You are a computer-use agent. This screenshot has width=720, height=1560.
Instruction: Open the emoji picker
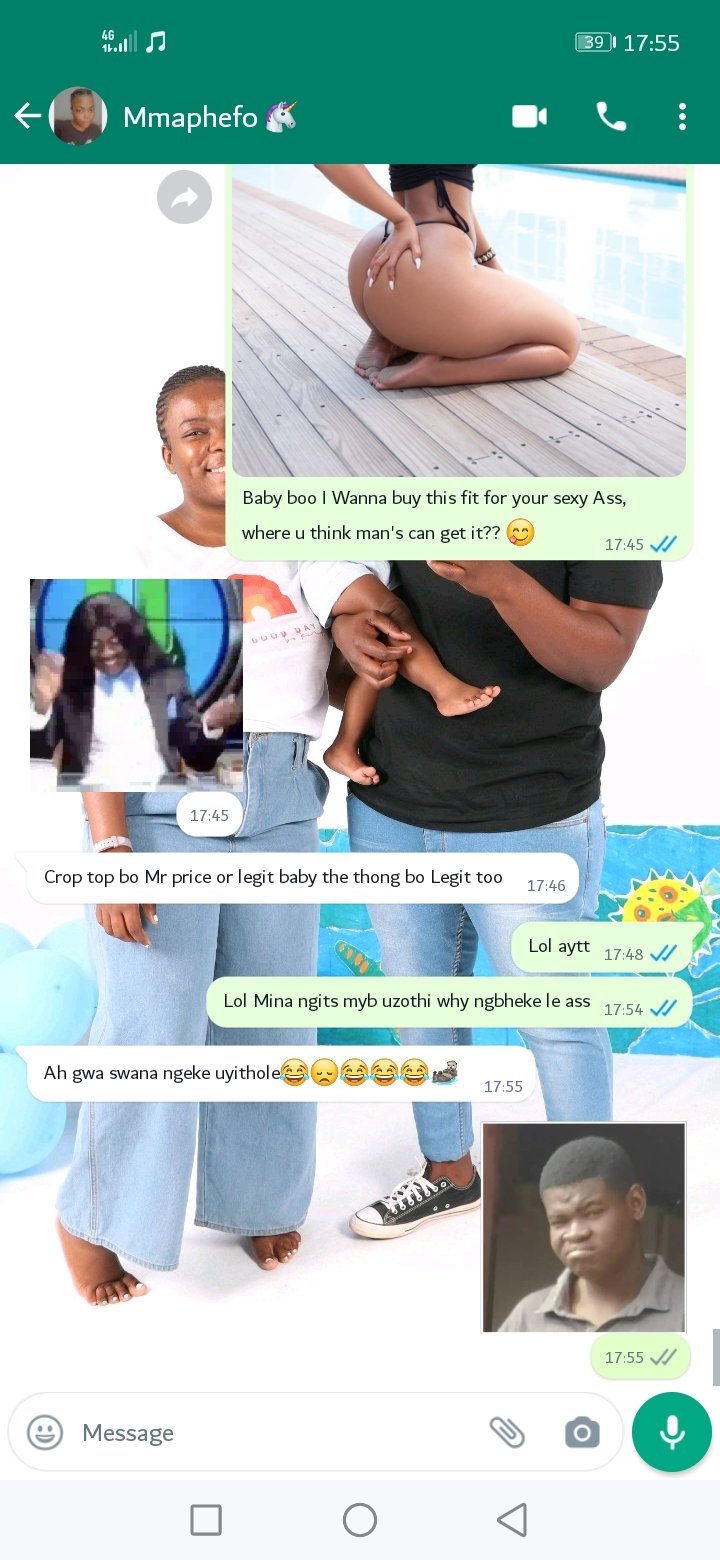45,1432
